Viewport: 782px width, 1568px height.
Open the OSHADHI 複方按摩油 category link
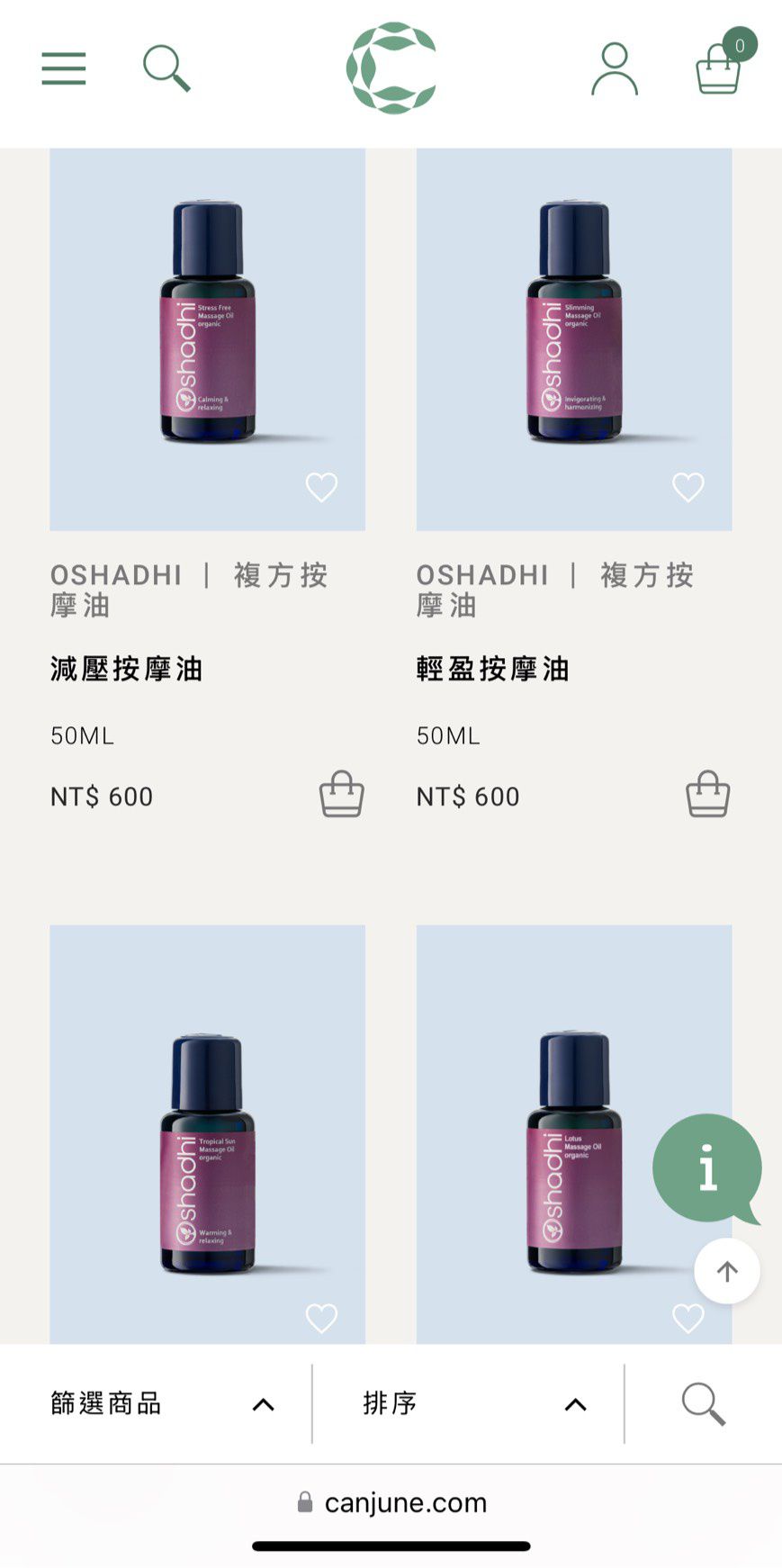[189, 590]
